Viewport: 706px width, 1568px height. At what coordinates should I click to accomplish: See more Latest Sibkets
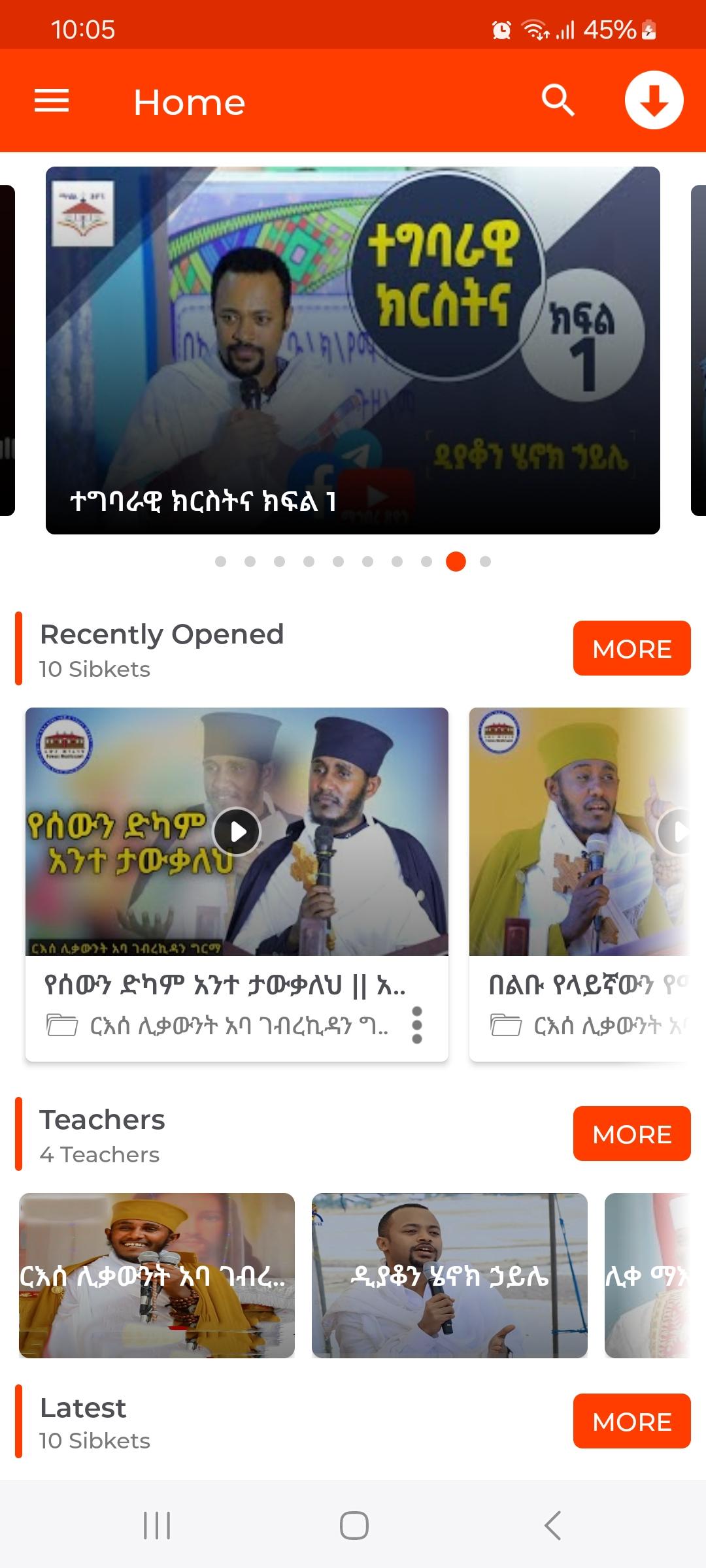[x=631, y=1422]
